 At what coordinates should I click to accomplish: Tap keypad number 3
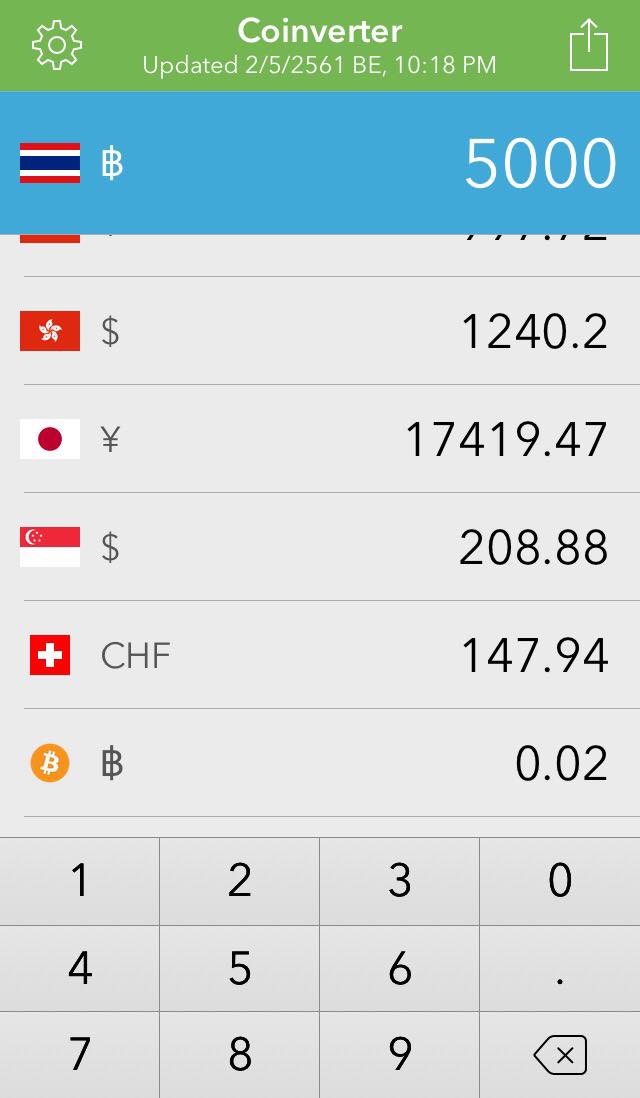pyautogui.click(x=399, y=881)
